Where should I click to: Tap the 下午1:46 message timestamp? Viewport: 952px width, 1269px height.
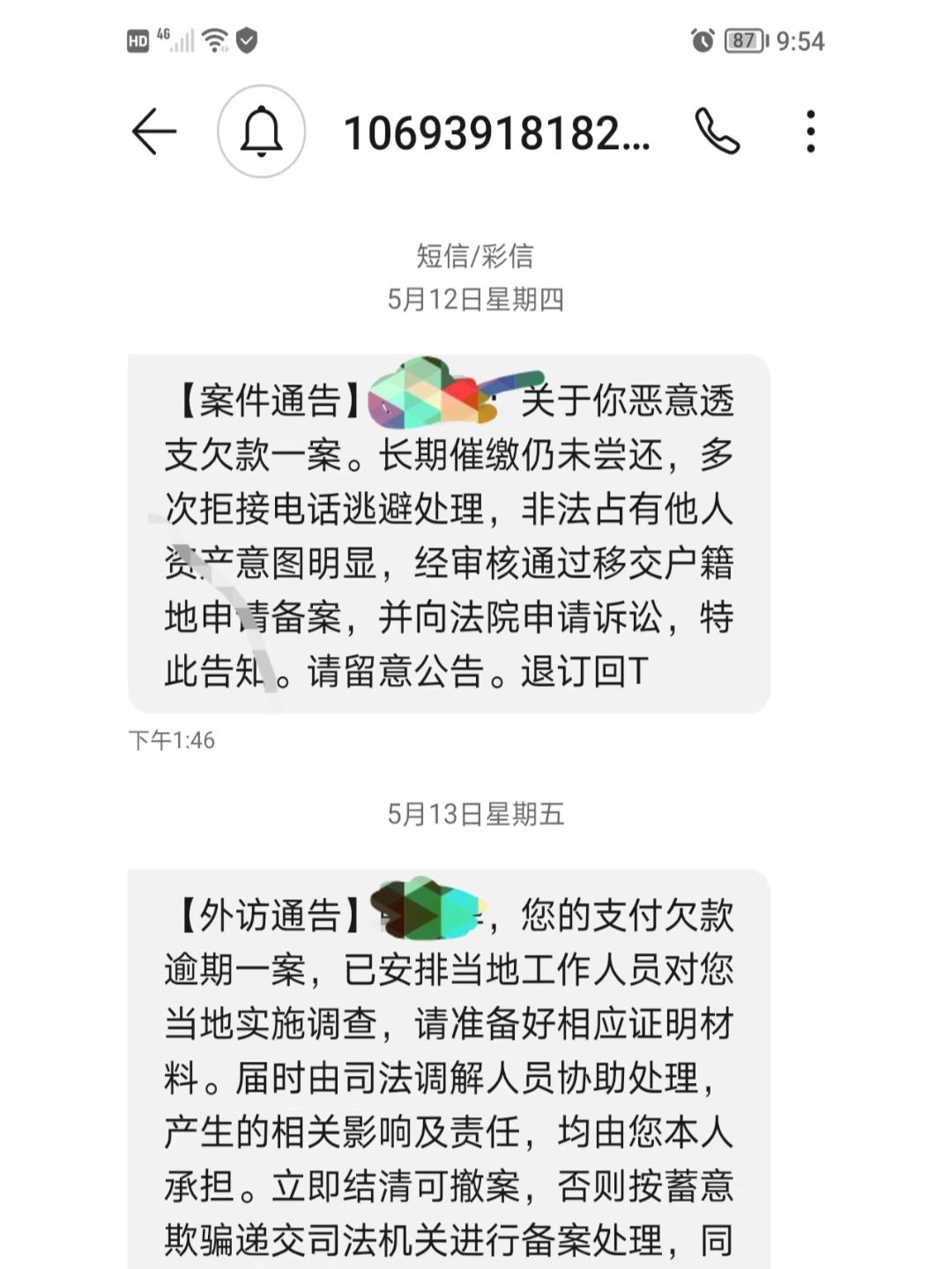tap(173, 742)
